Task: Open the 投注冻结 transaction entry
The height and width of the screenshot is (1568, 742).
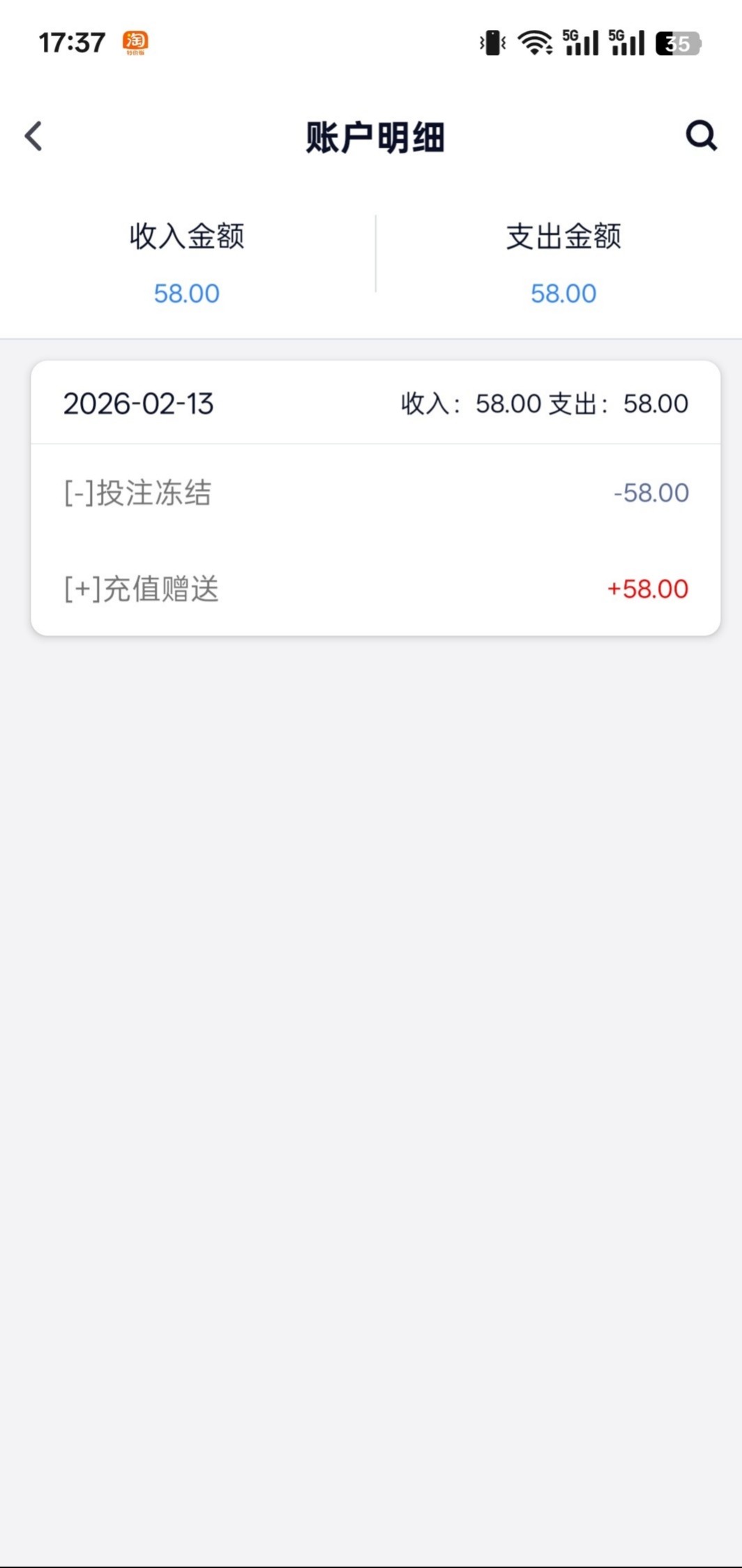Action: pyautogui.click(x=375, y=493)
